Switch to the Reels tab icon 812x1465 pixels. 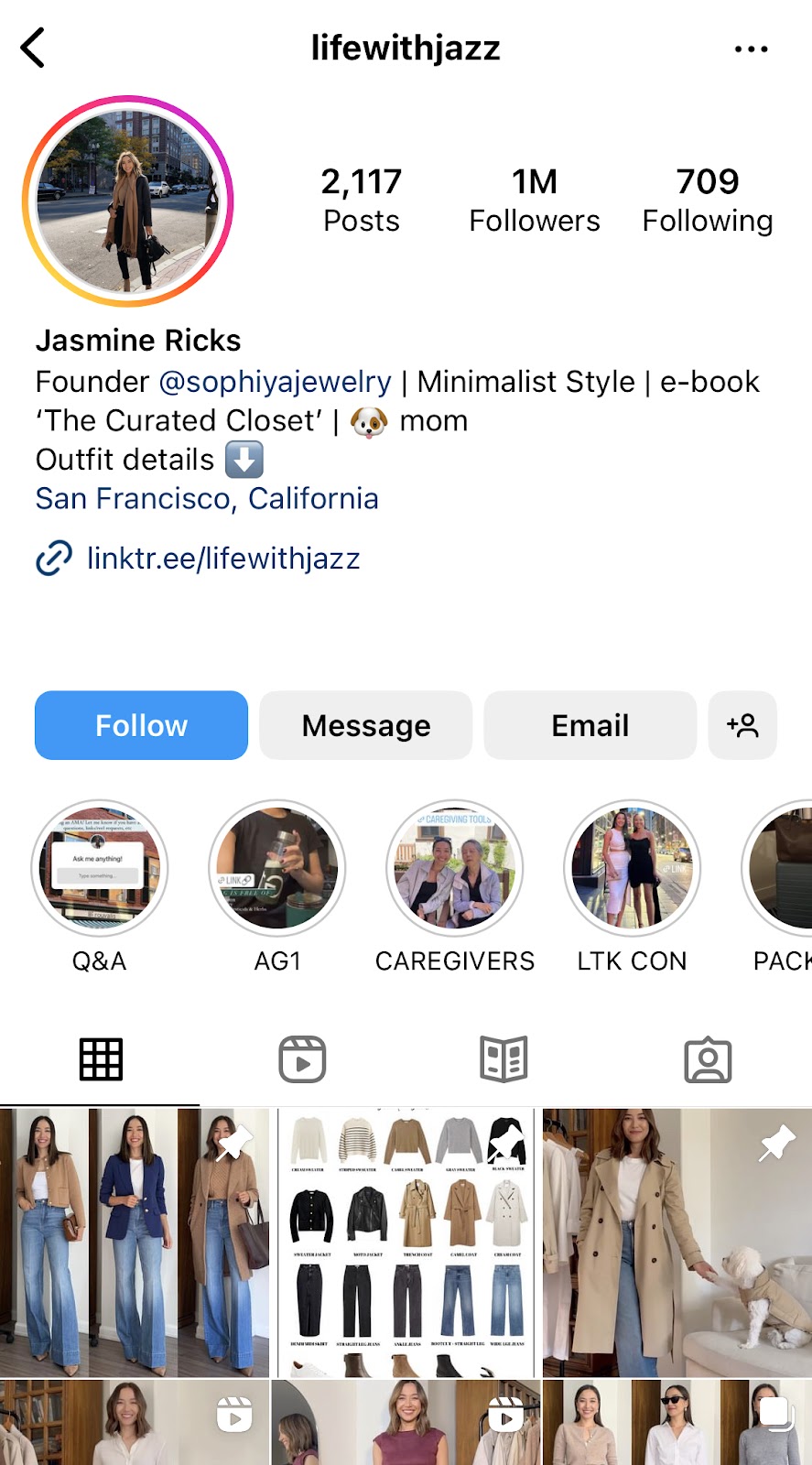[x=301, y=1058]
